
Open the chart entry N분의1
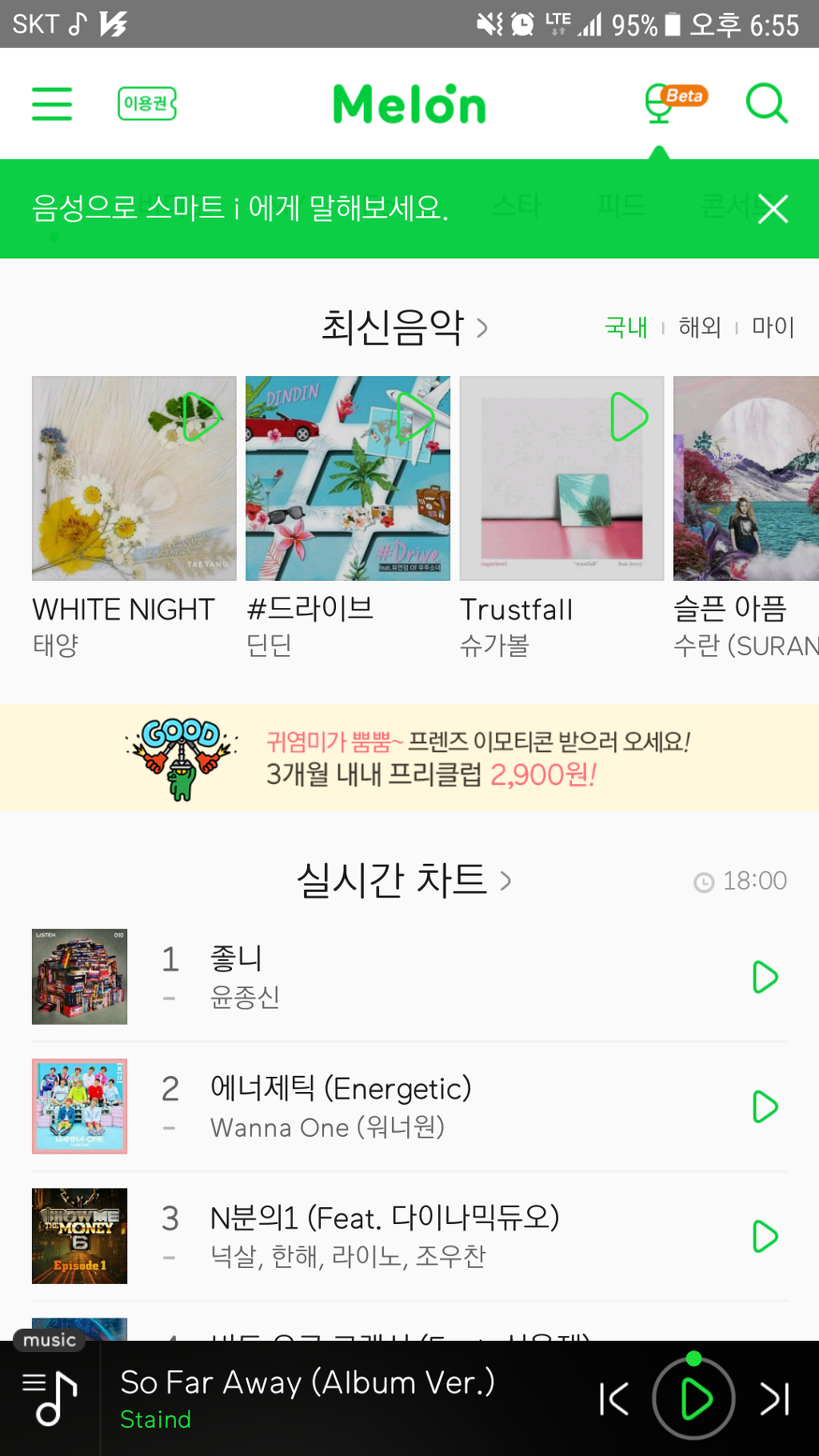pos(384,1236)
